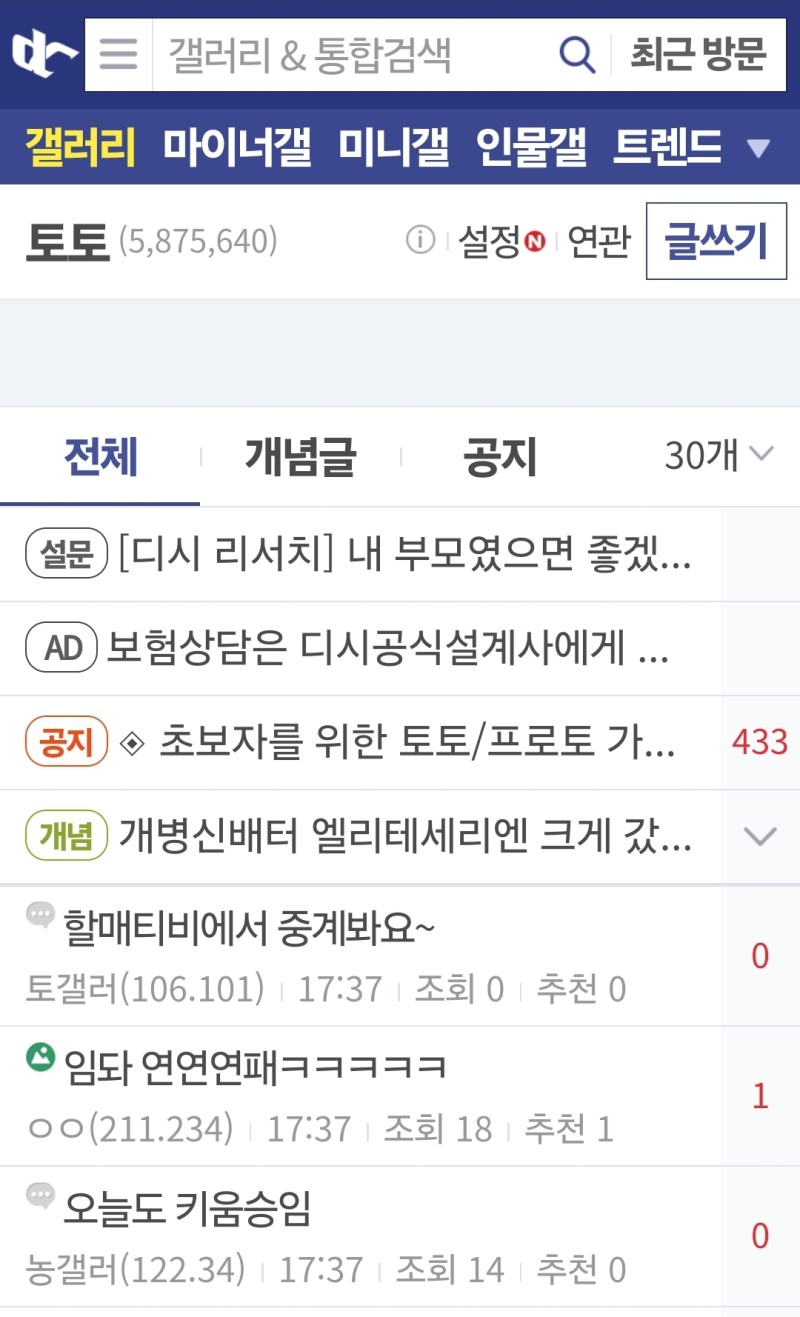Open the 30개 posts-per-page dropdown
Screen dimensions: 800x1317
click(x=719, y=456)
